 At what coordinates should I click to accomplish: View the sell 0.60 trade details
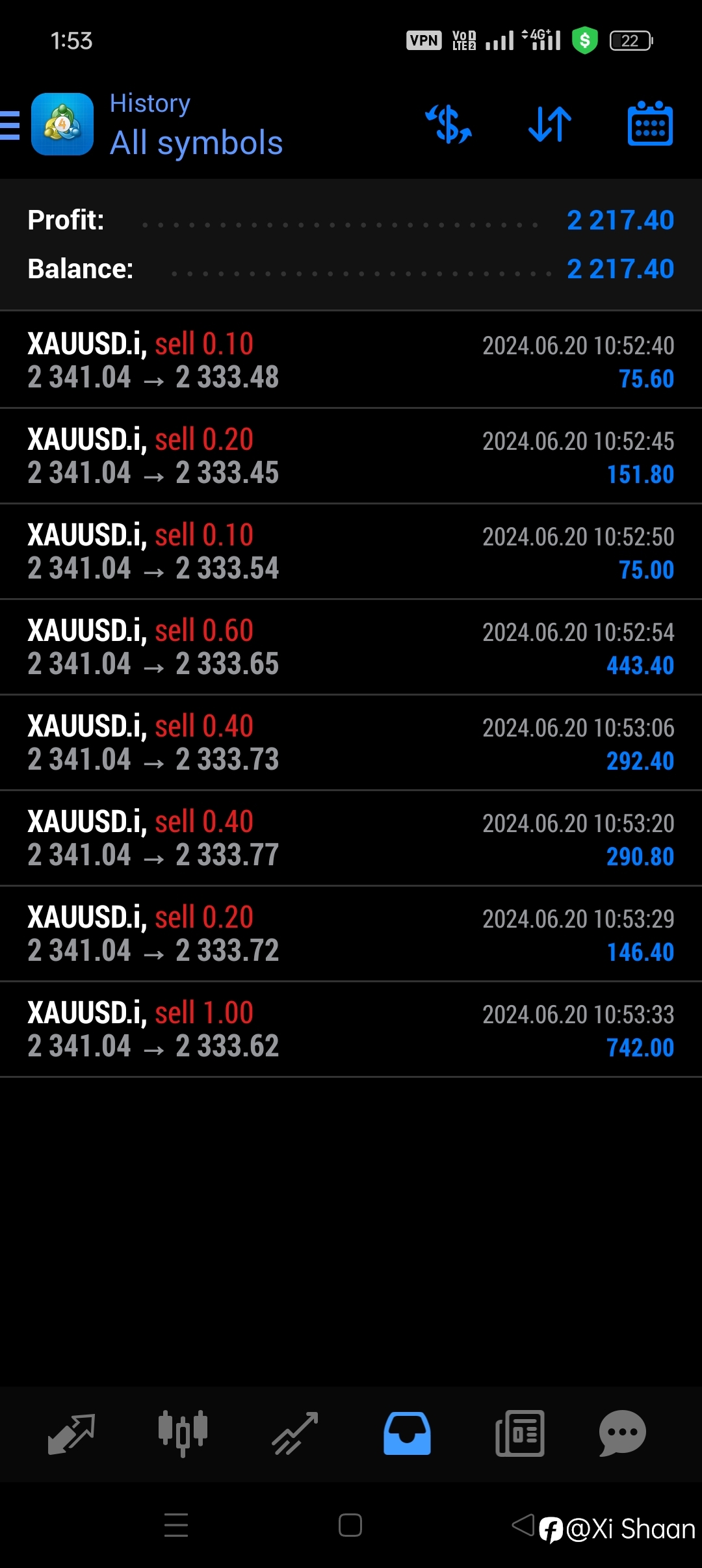[x=351, y=647]
